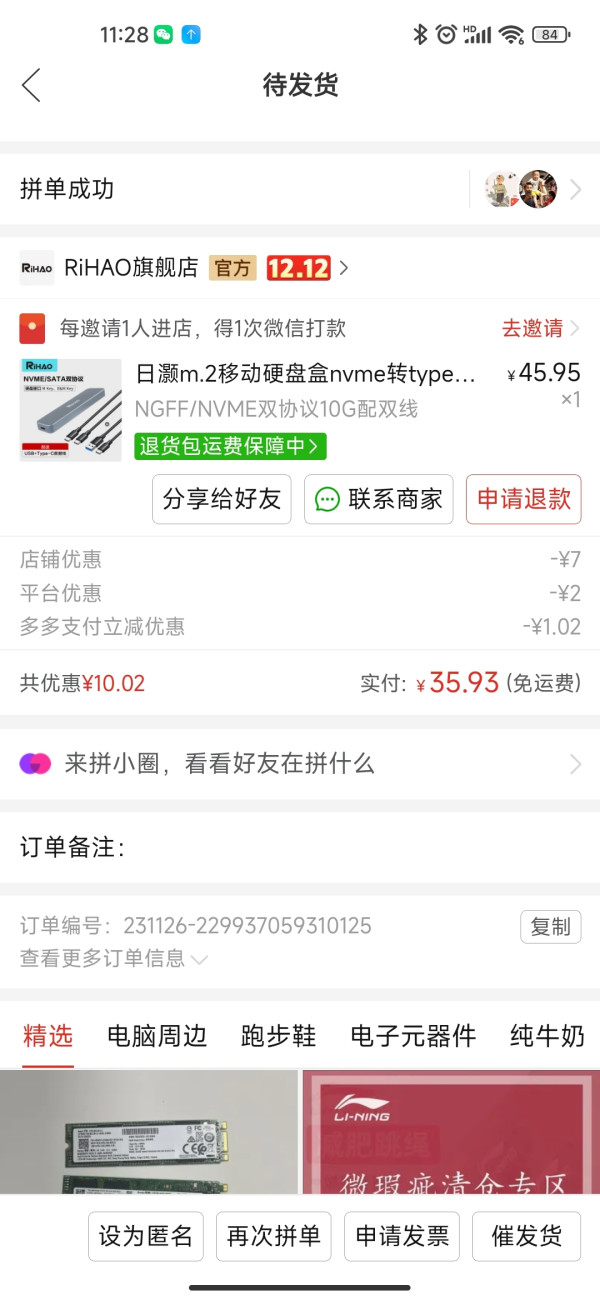Open the 退货包运费保障中 guarantee badge
Screen dimensions: 600x1300
230,446
